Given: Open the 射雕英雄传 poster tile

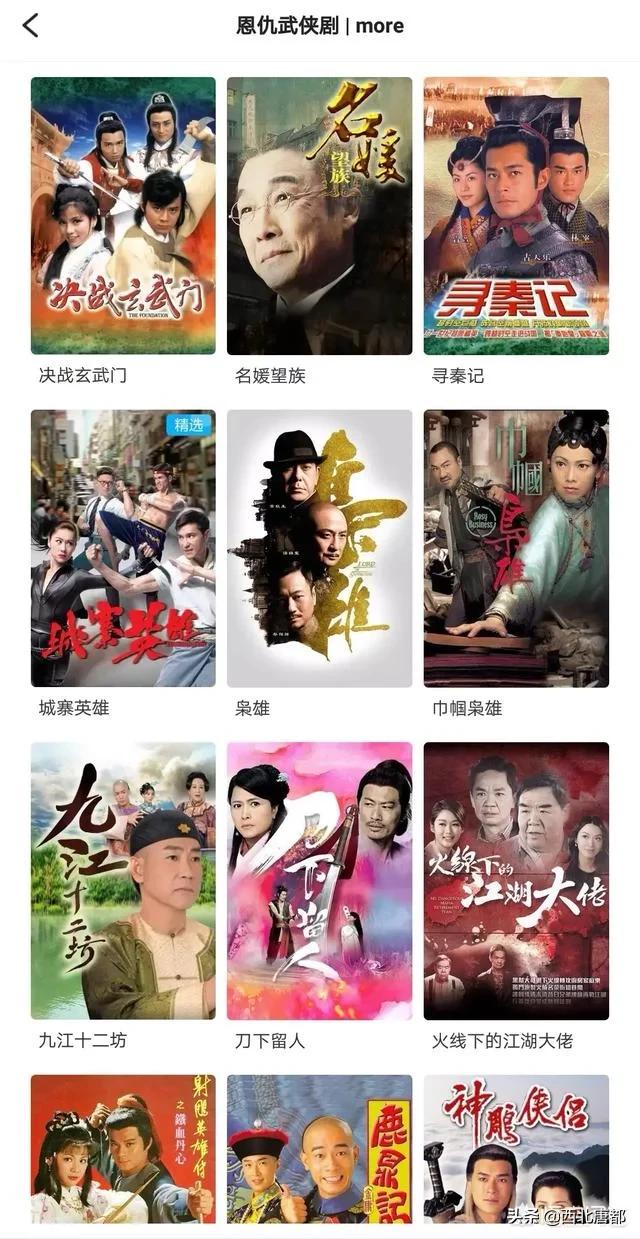Looking at the screenshot, I should [x=123, y=1148].
